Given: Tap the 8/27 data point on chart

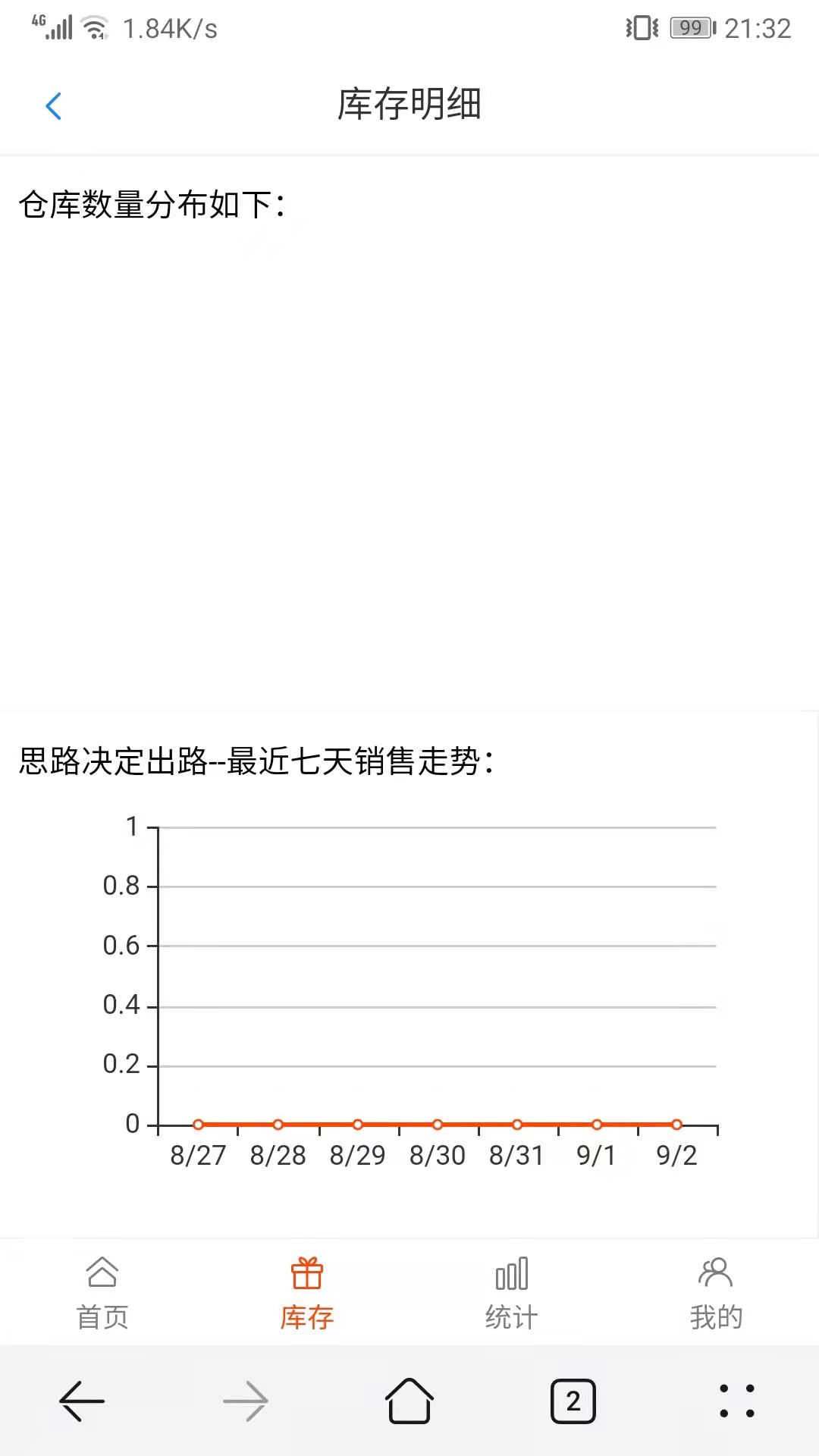Looking at the screenshot, I should tap(199, 1125).
